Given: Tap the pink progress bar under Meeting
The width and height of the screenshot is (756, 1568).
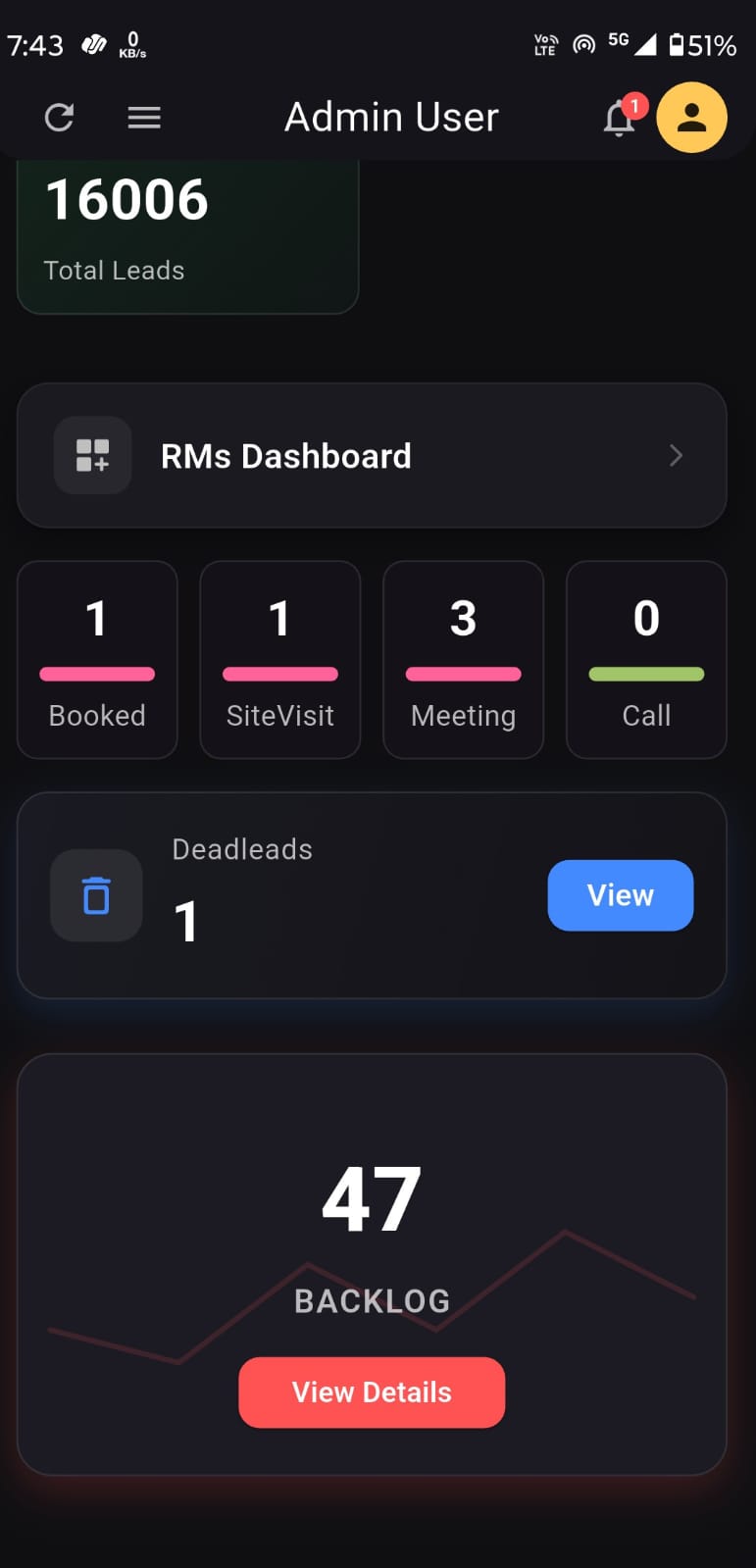Looking at the screenshot, I should tap(463, 674).
